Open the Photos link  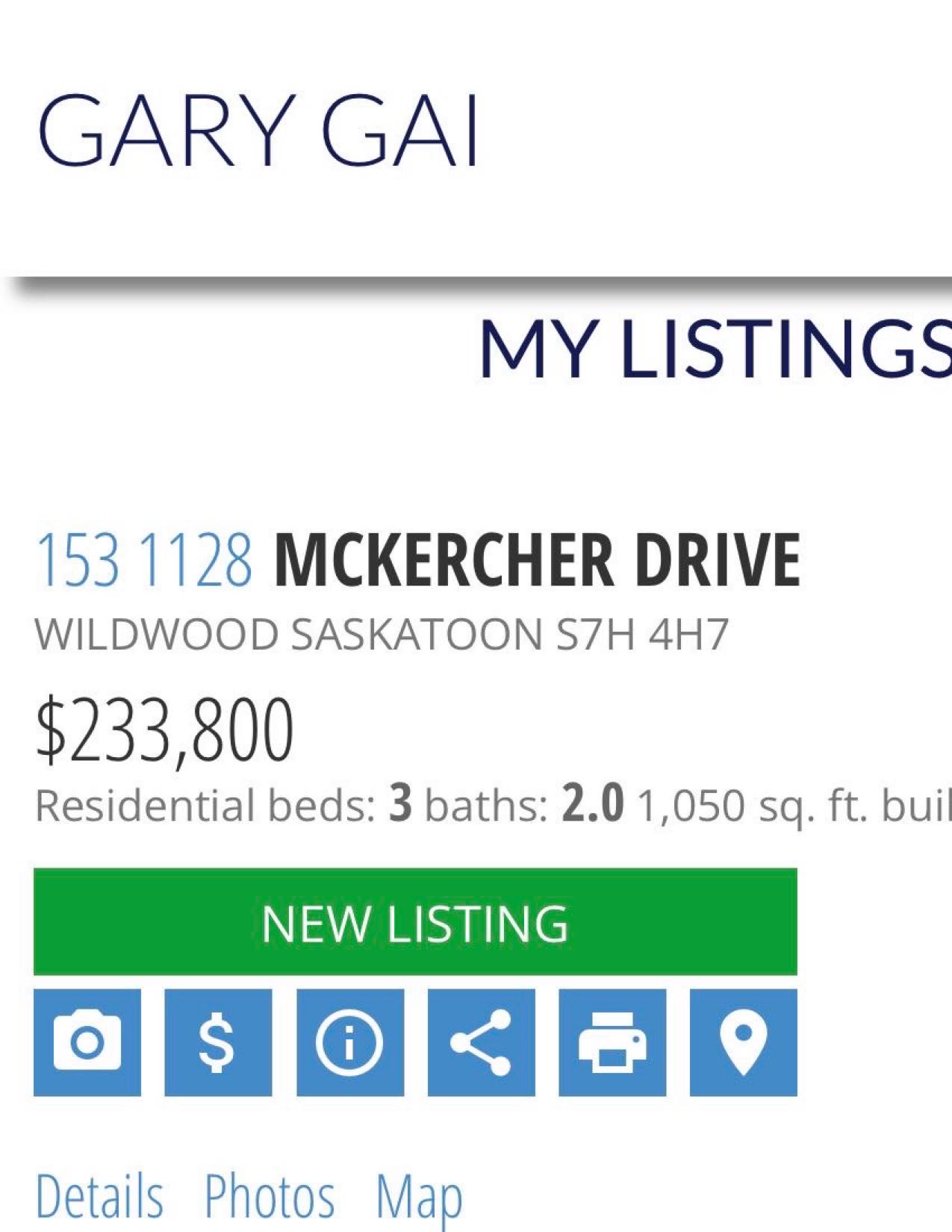(270, 1196)
